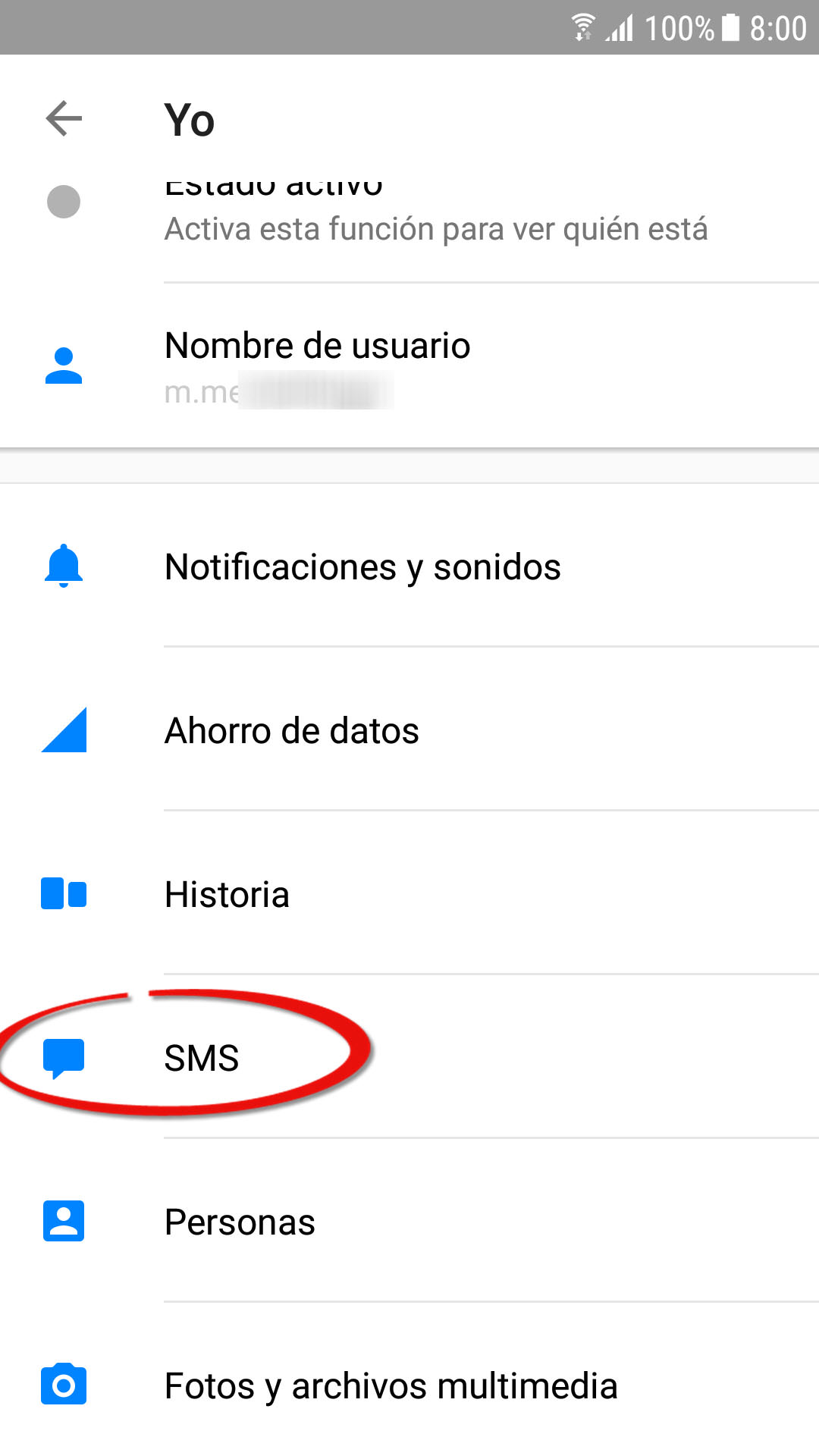
Task: Select Ahorro de datos
Action: click(409, 730)
